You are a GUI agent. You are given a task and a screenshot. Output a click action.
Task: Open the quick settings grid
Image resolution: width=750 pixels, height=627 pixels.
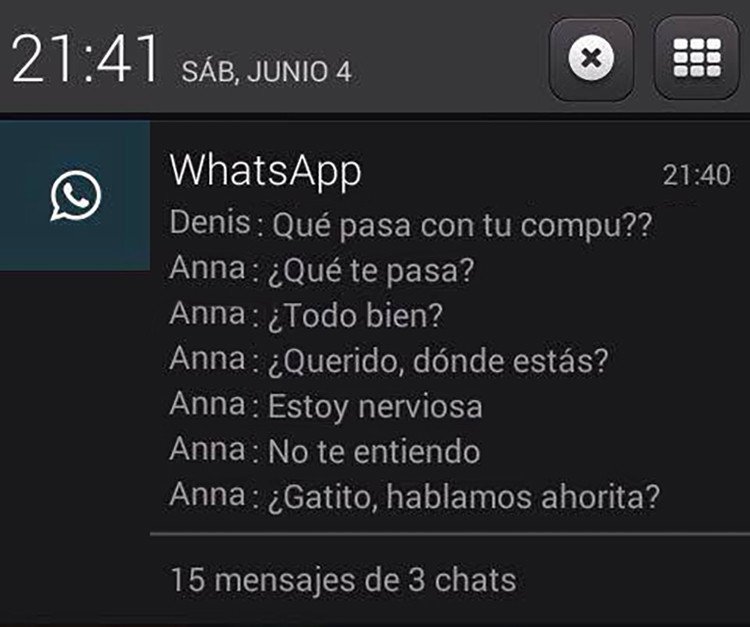[x=695, y=59]
